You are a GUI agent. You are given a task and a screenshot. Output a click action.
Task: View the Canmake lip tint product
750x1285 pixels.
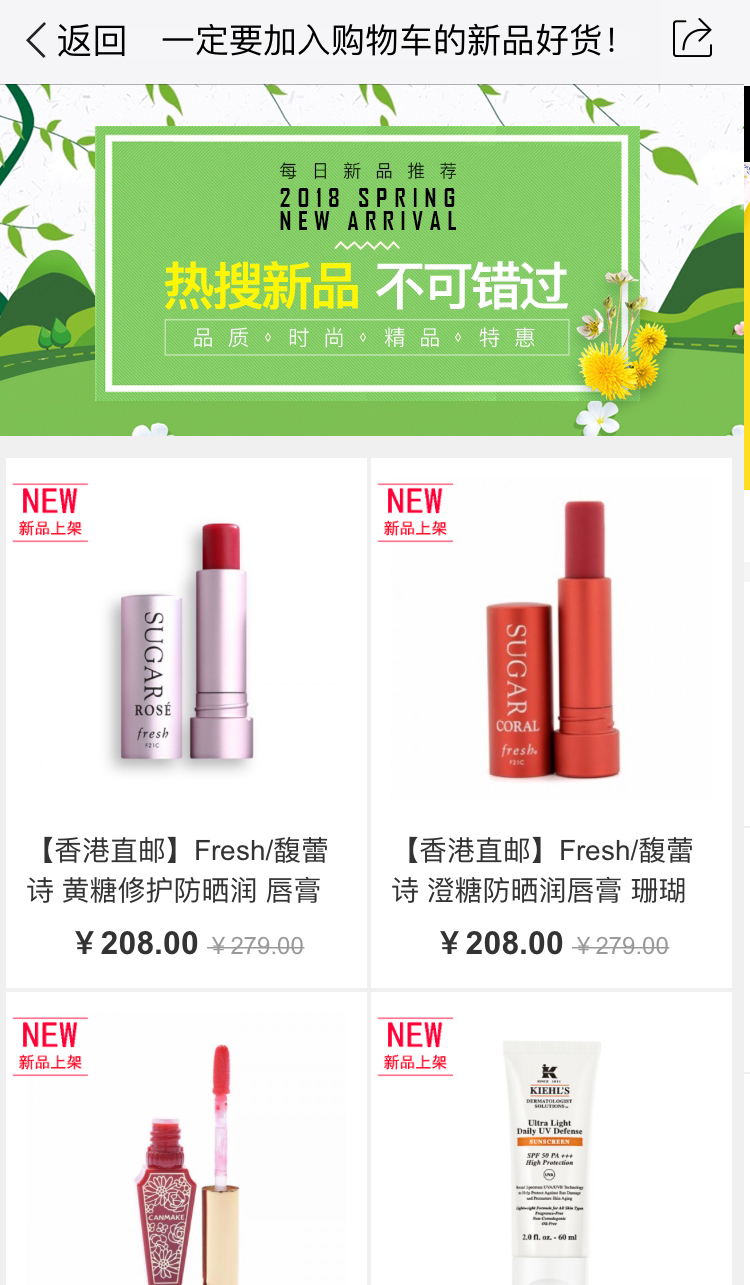pos(186,1150)
